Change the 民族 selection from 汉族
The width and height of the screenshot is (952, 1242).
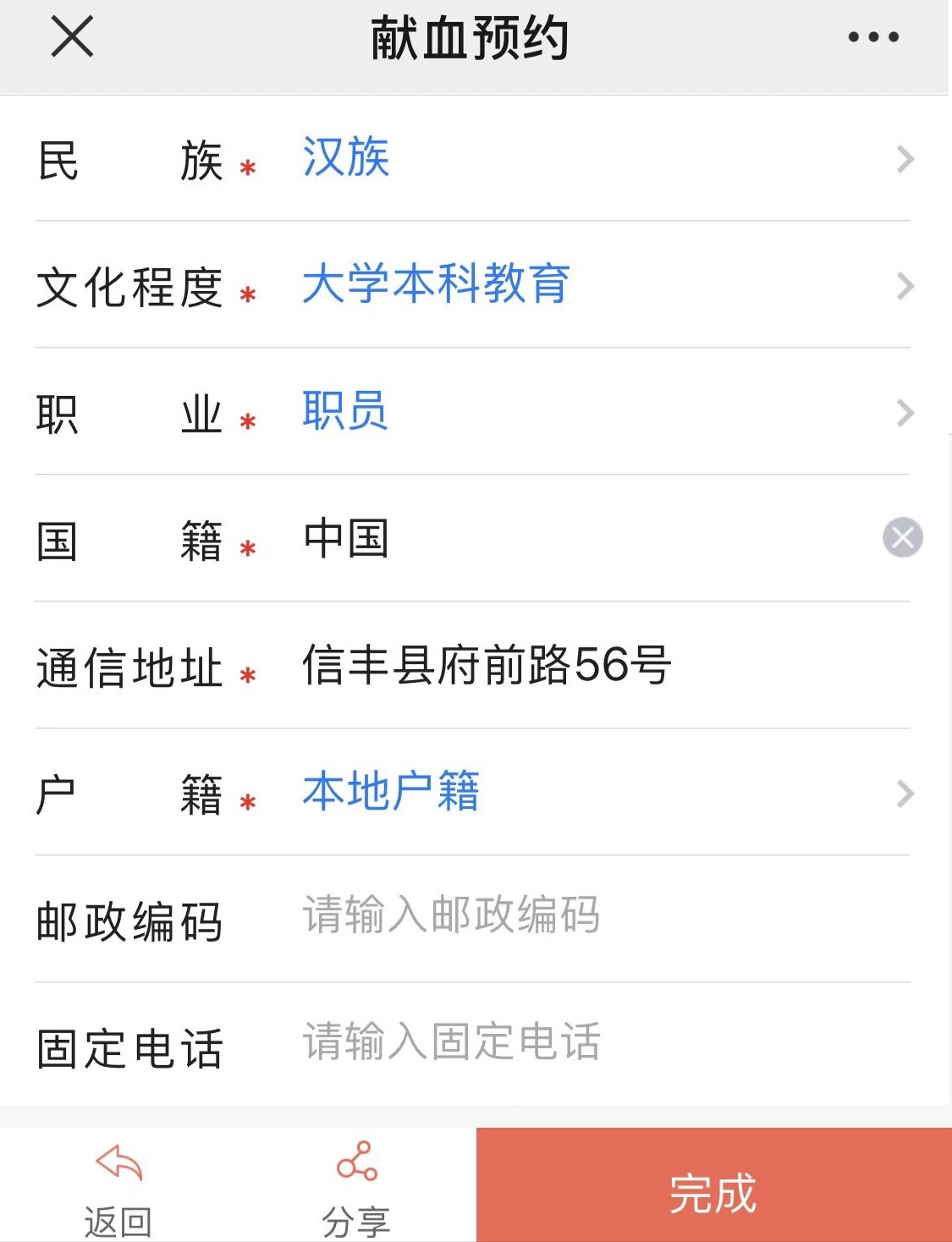coord(592,158)
